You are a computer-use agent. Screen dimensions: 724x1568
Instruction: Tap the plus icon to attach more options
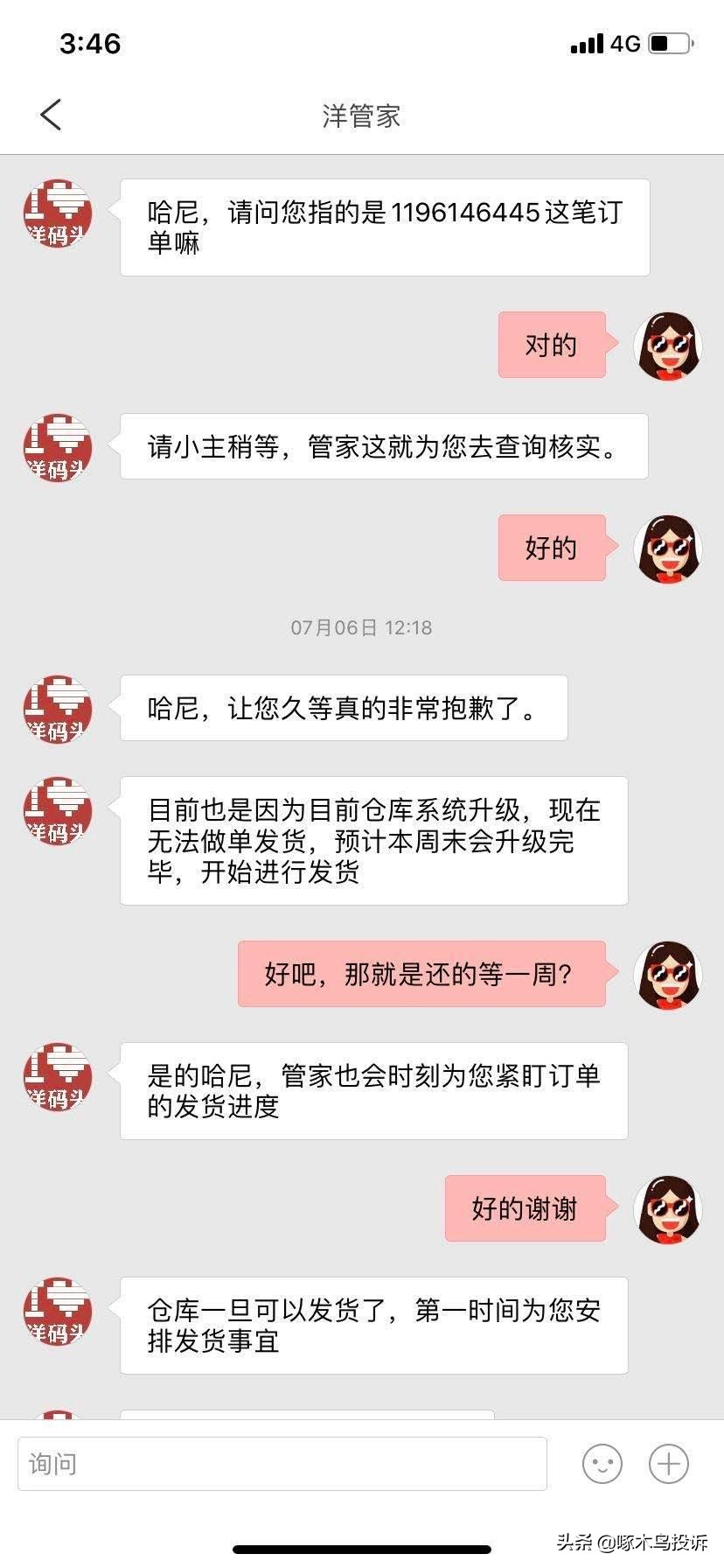click(667, 1462)
